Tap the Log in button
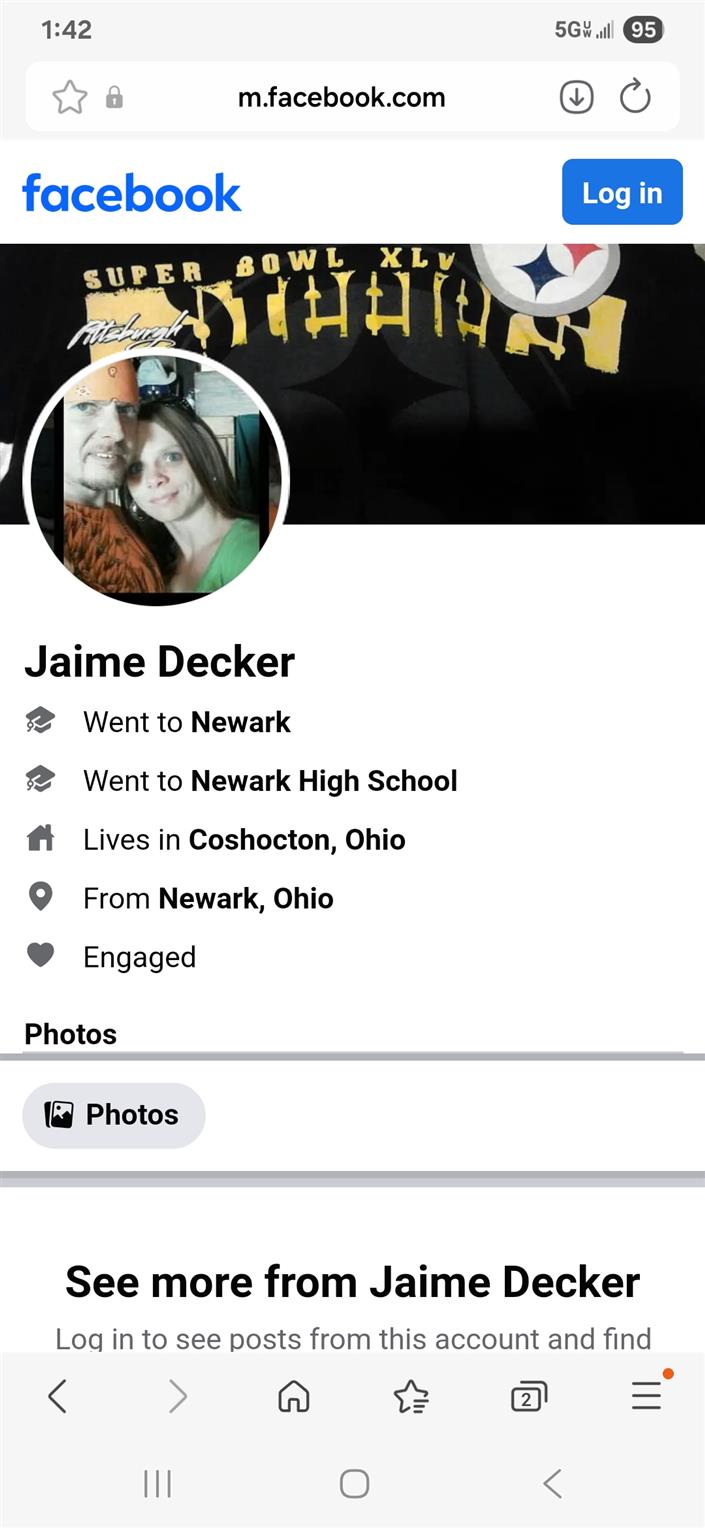Viewport: 705px width, 1528px height. click(621, 192)
